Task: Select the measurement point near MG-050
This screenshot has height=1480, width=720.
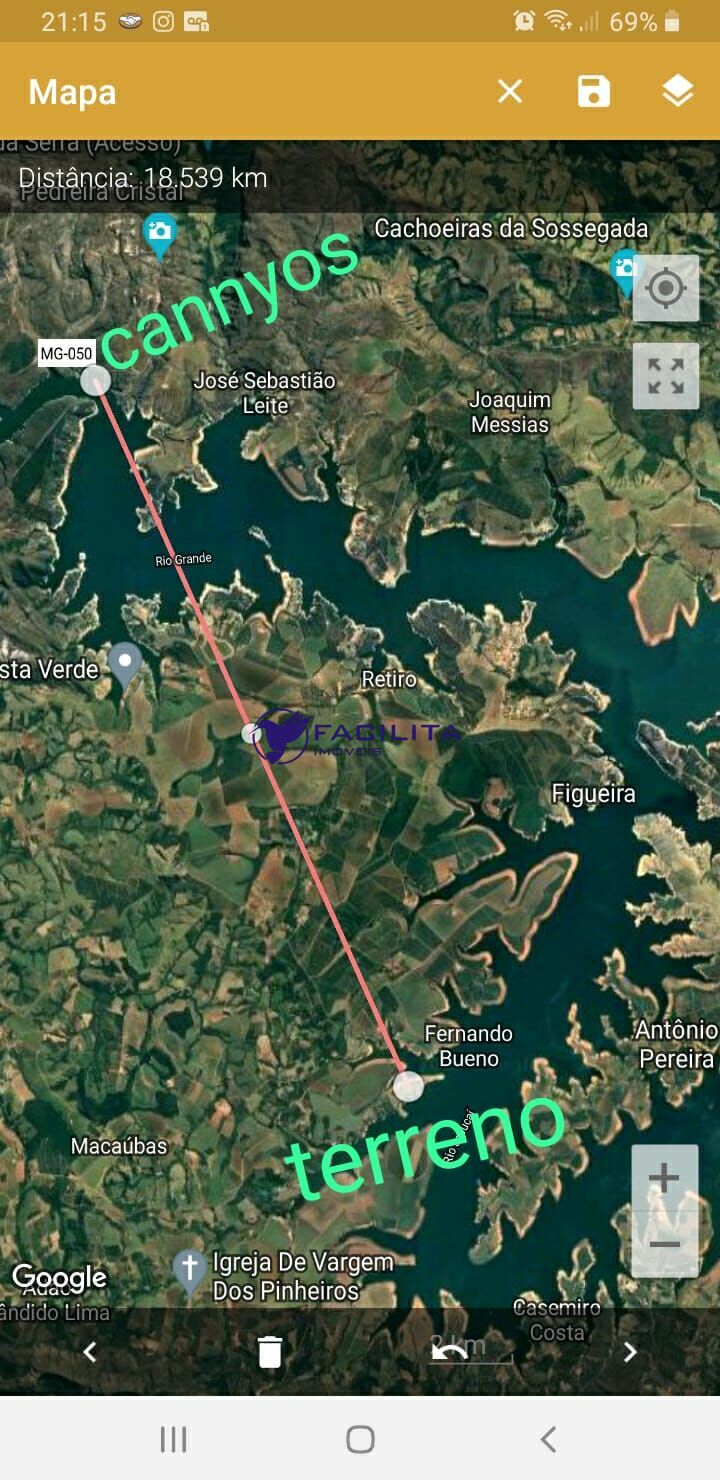Action: coord(96,381)
